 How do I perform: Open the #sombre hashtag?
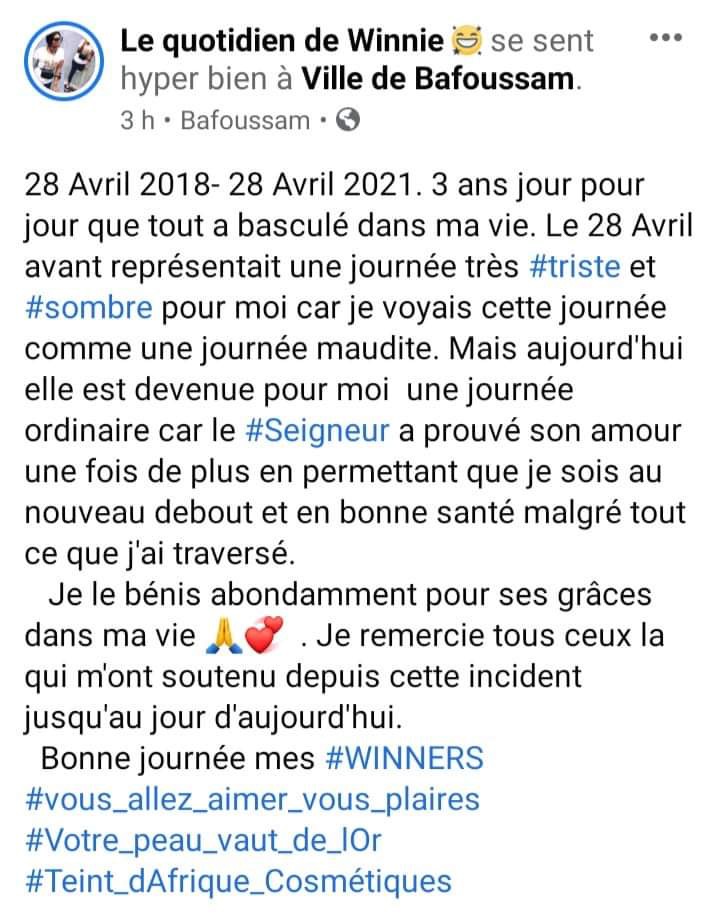point(87,307)
